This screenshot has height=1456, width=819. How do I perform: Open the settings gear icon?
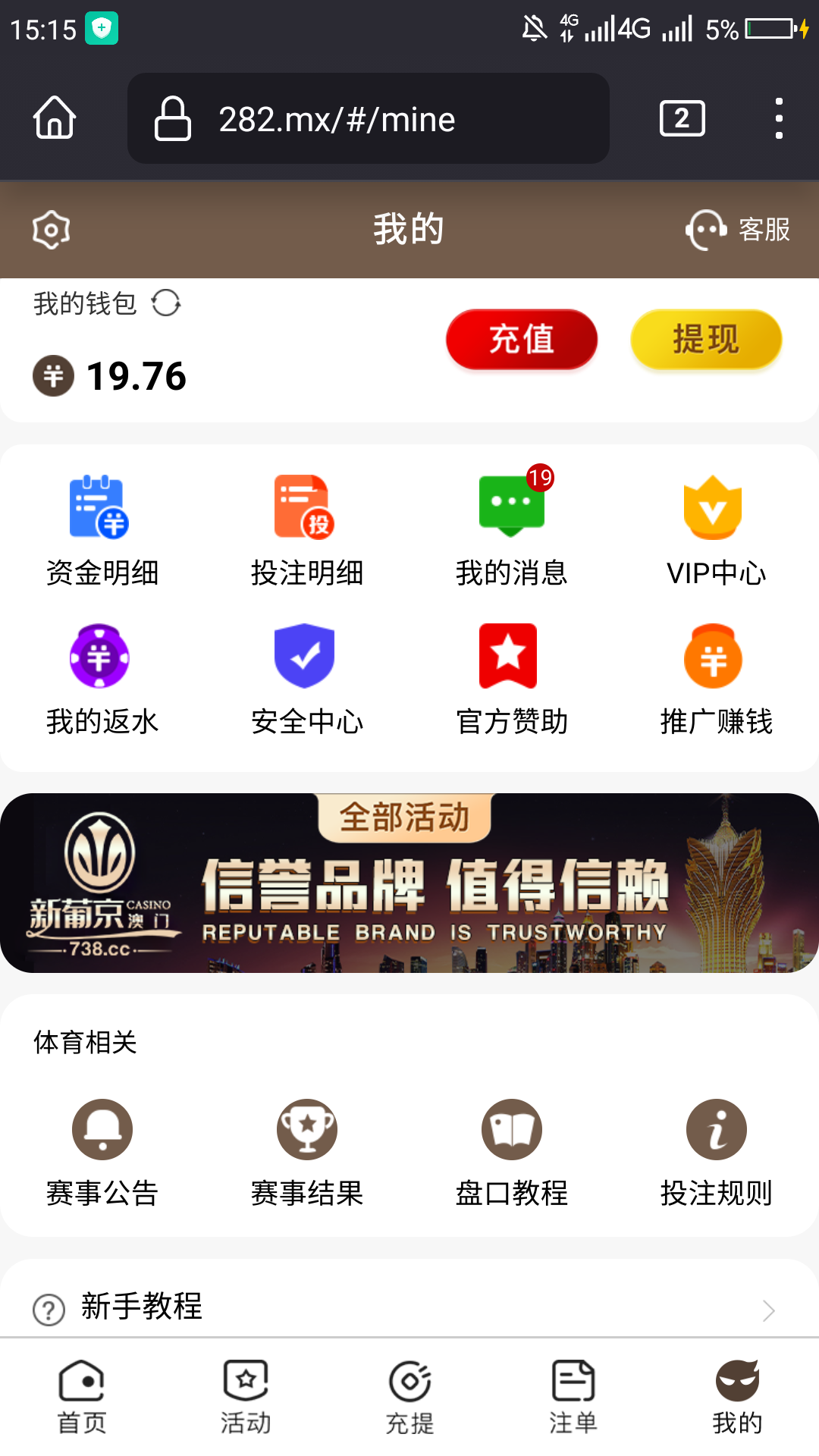(x=51, y=230)
